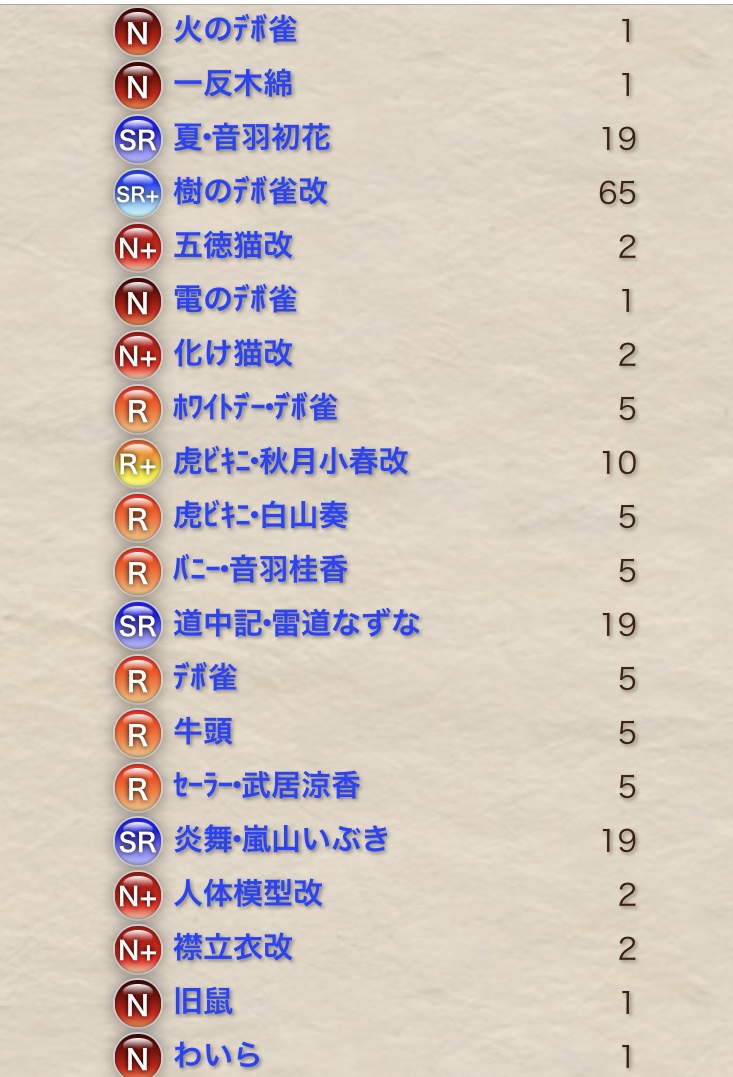Select the 人体模型改 link
This screenshot has width=733, height=1077.
tap(248, 895)
